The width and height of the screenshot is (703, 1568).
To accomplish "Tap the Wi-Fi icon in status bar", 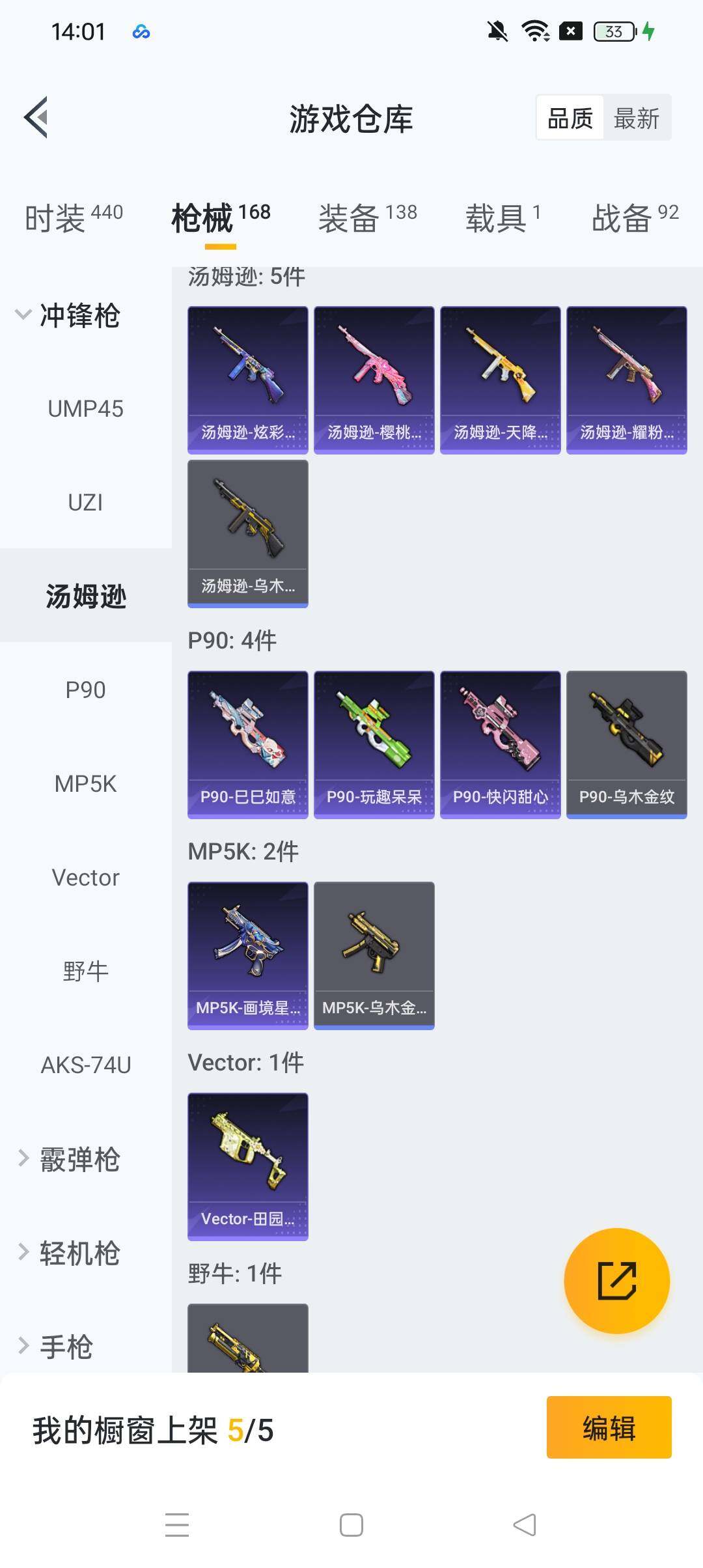I will pyautogui.click(x=534, y=31).
